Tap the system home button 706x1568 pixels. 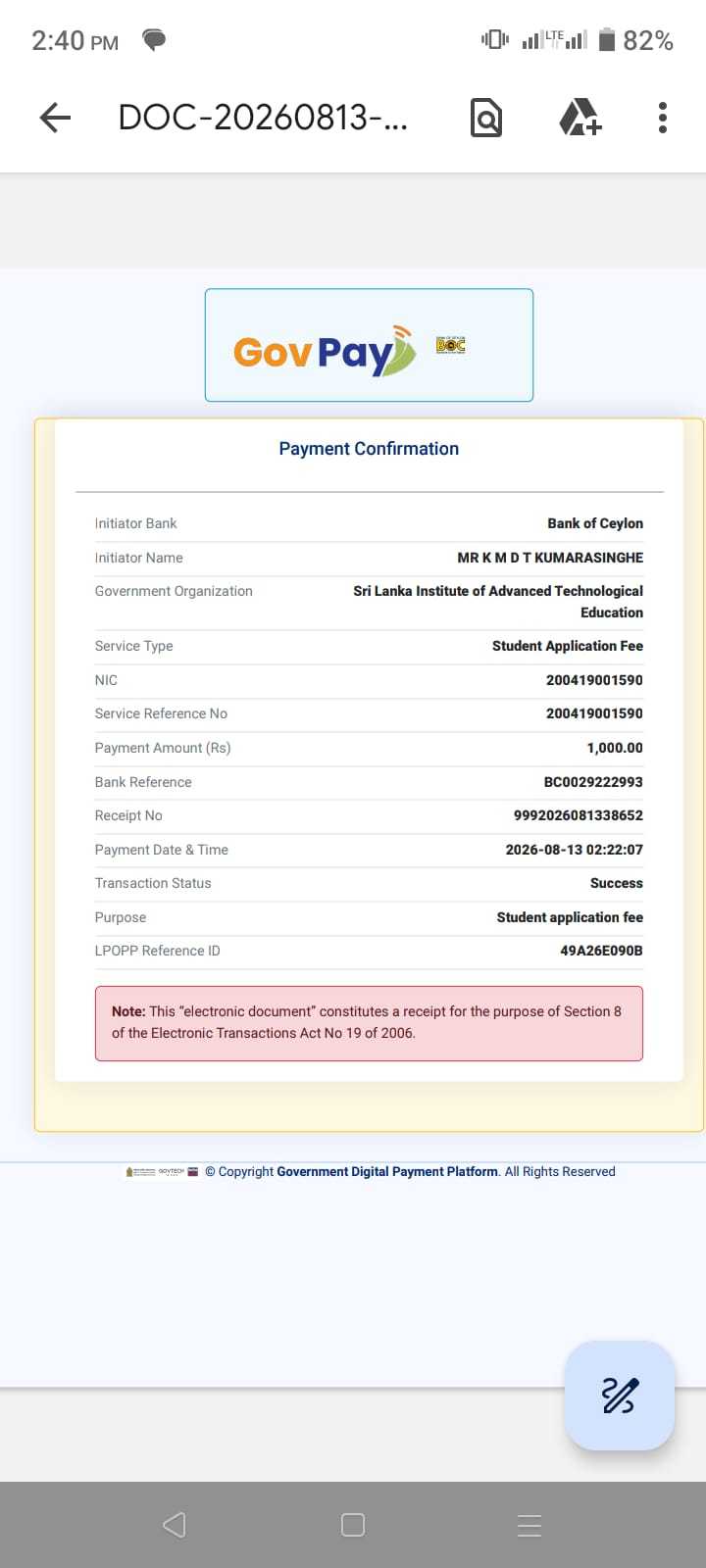coord(353,1525)
